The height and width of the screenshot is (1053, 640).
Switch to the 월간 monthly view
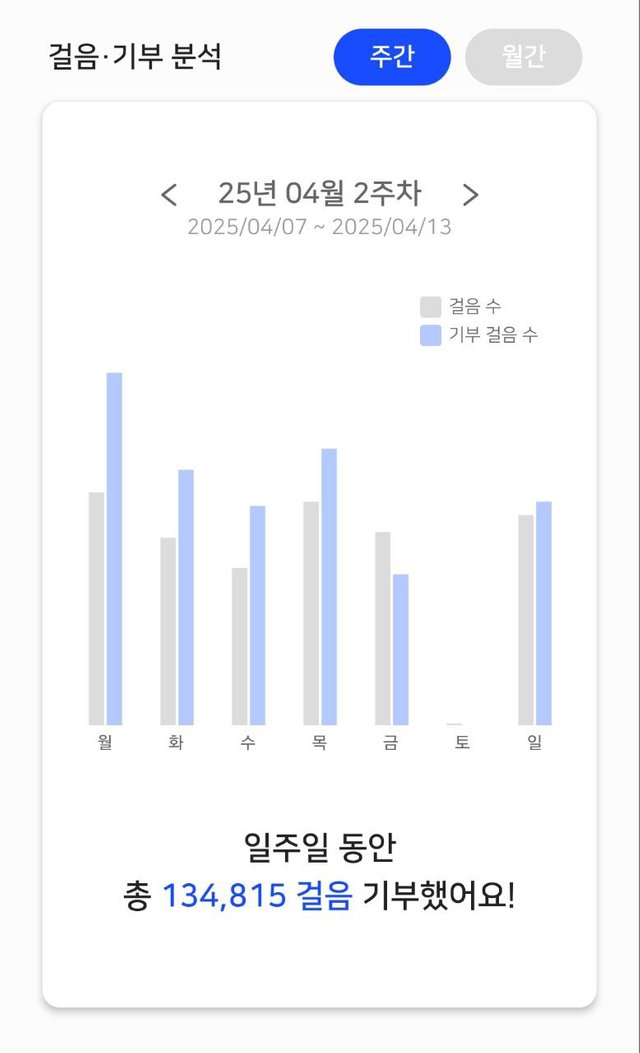(523, 56)
